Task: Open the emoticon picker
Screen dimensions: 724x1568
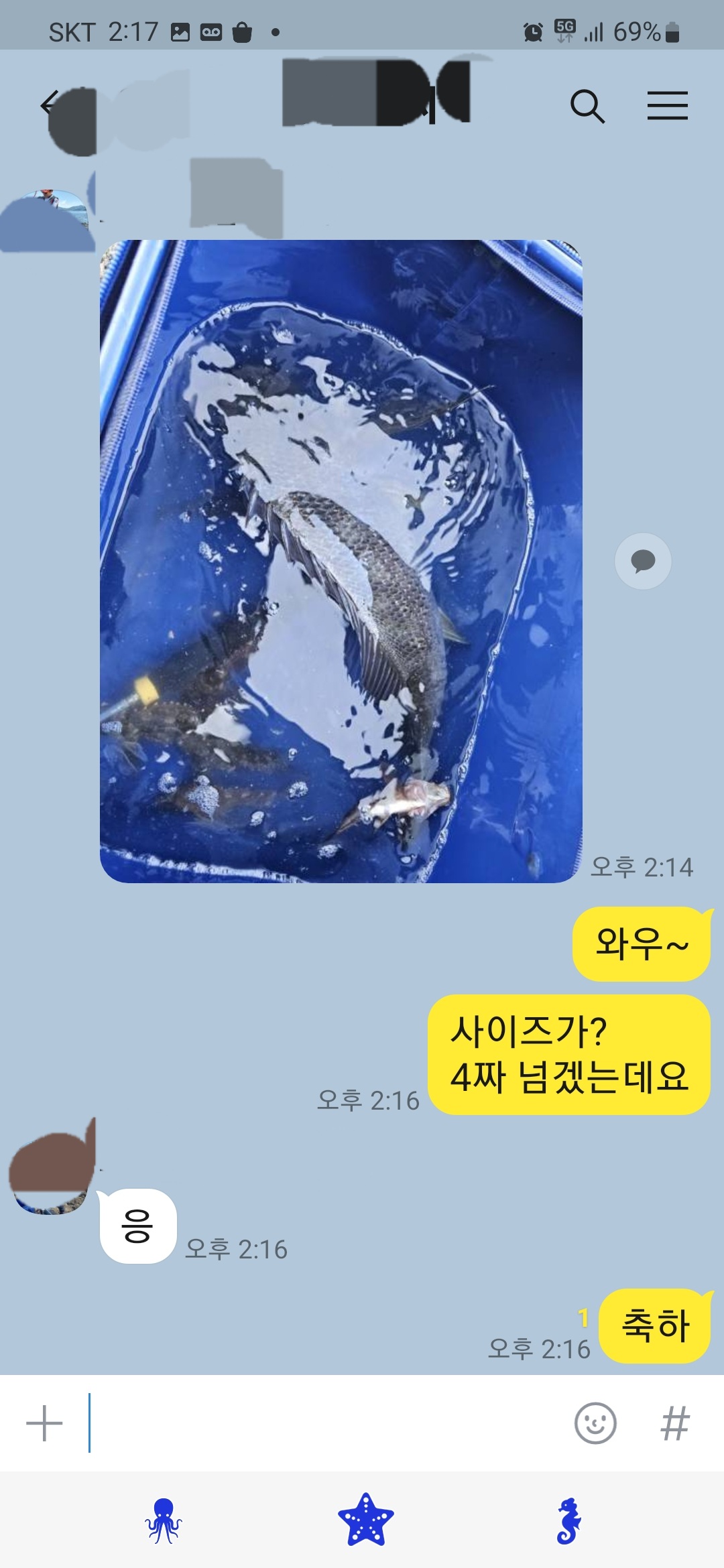Action: coord(595,1423)
